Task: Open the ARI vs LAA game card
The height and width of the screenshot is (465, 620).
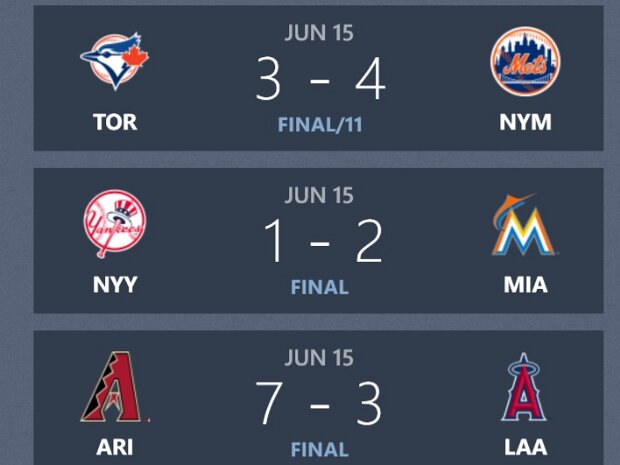Action: (x=318, y=400)
